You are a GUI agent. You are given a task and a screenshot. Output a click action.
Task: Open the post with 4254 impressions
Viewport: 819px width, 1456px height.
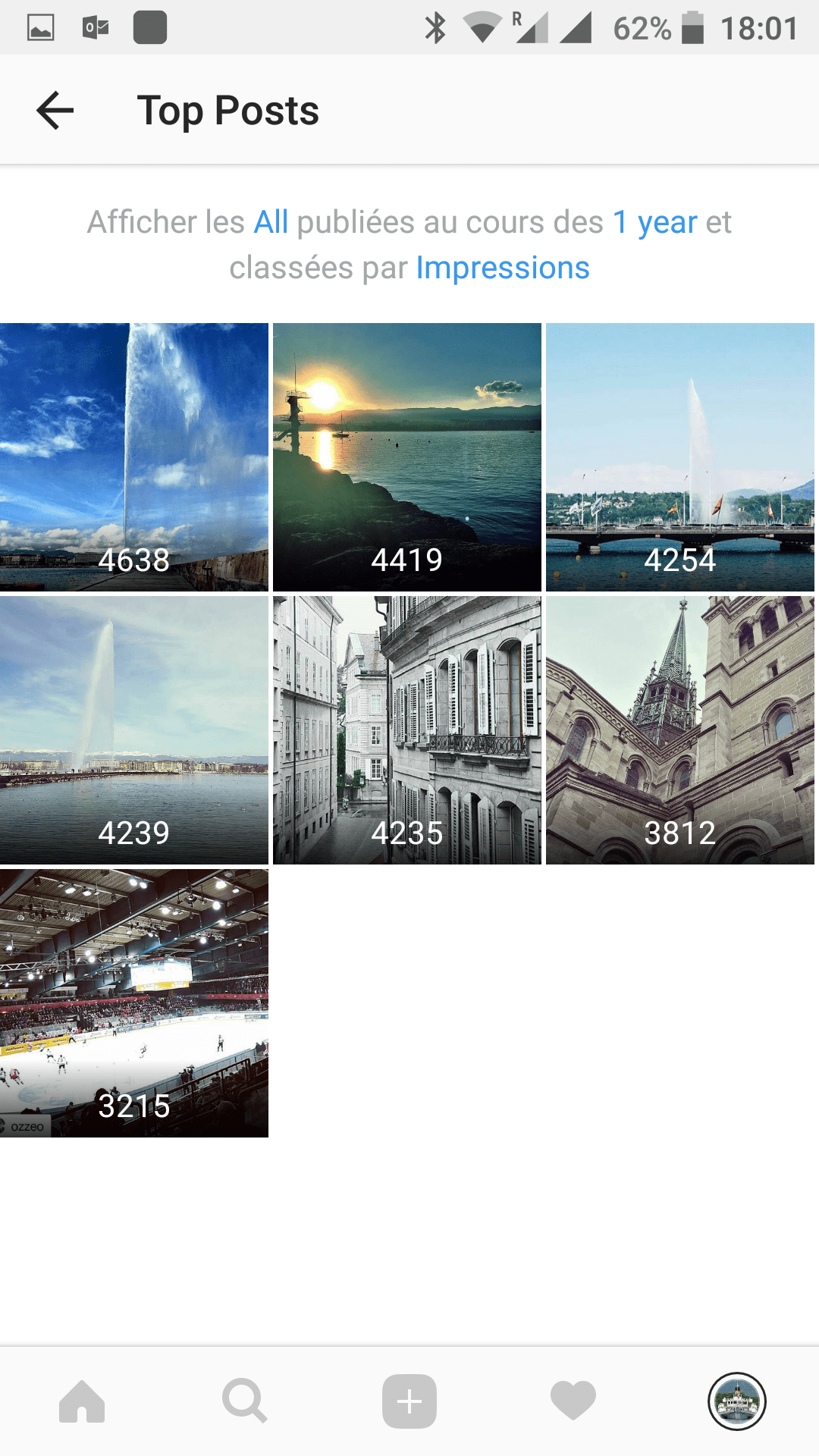pos(680,457)
